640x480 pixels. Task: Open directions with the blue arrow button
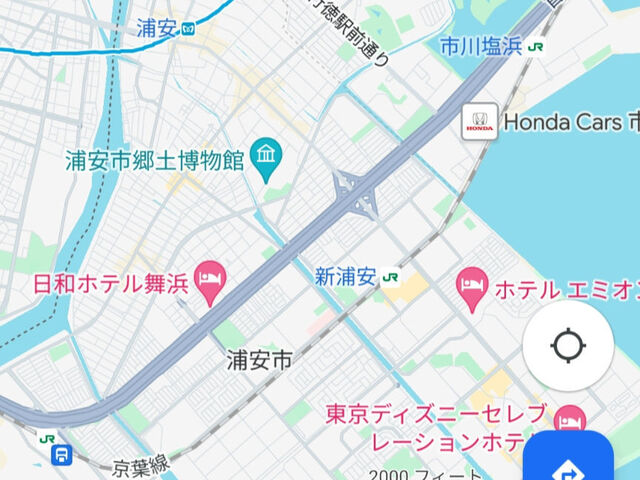pyautogui.click(x=570, y=460)
